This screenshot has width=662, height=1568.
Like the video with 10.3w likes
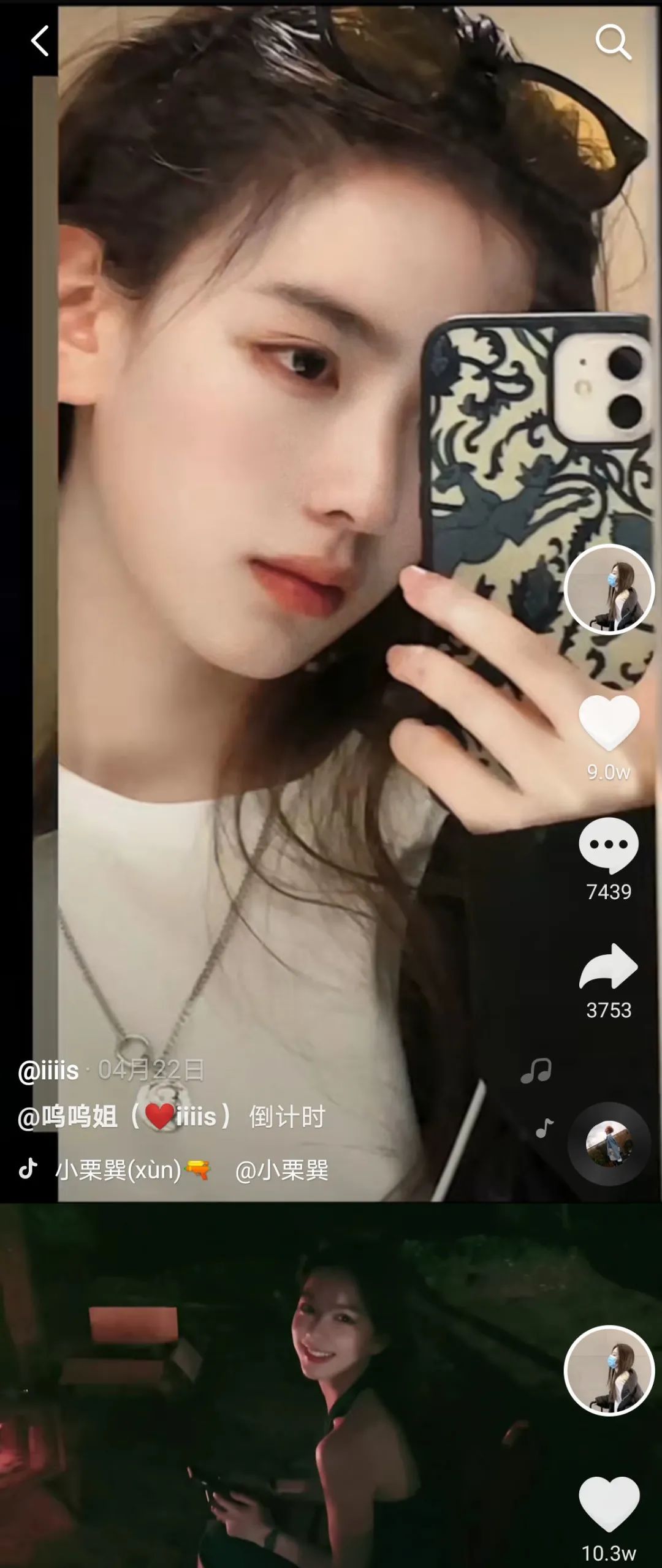click(x=609, y=1504)
